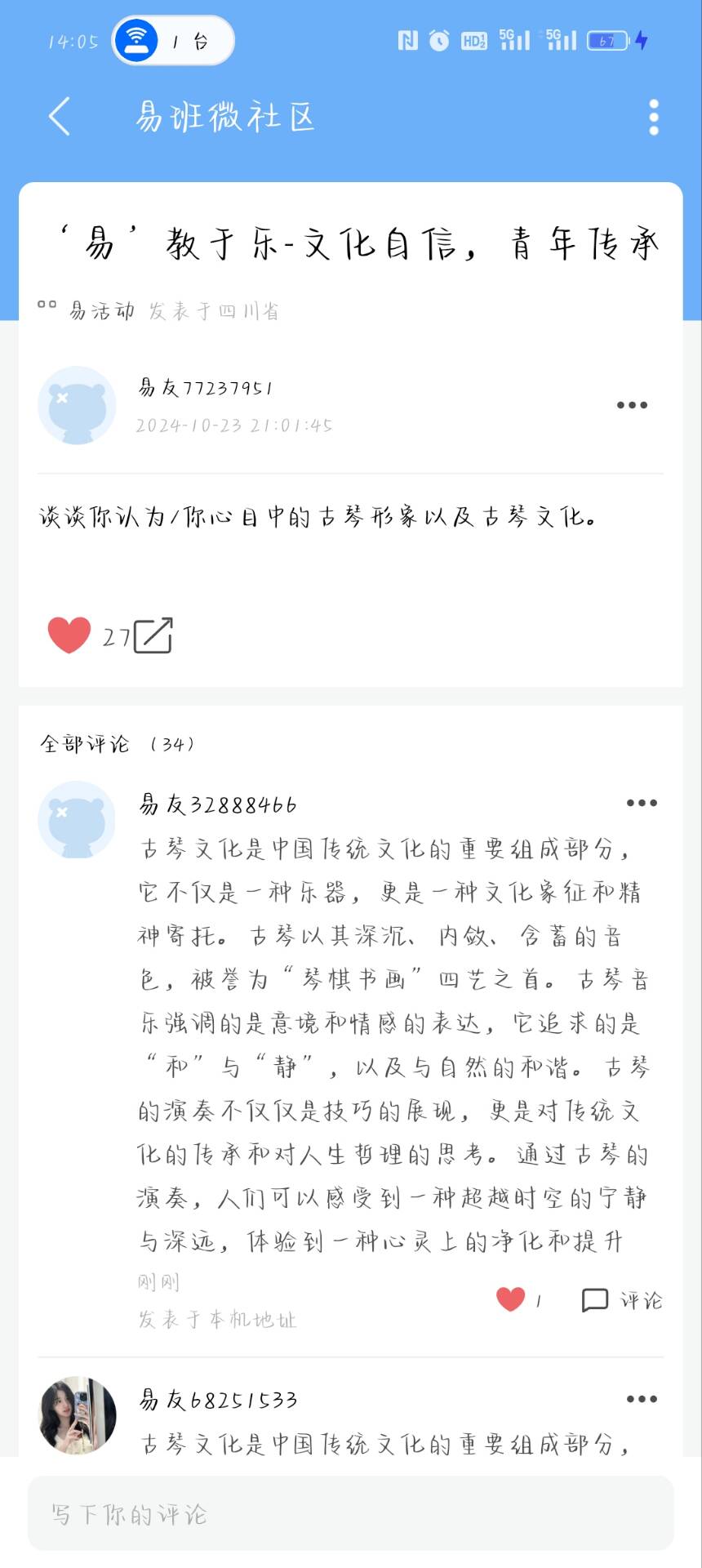The width and height of the screenshot is (702, 1568).
Task: Open the three-dot menu in the header
Action: click(653, 118)
